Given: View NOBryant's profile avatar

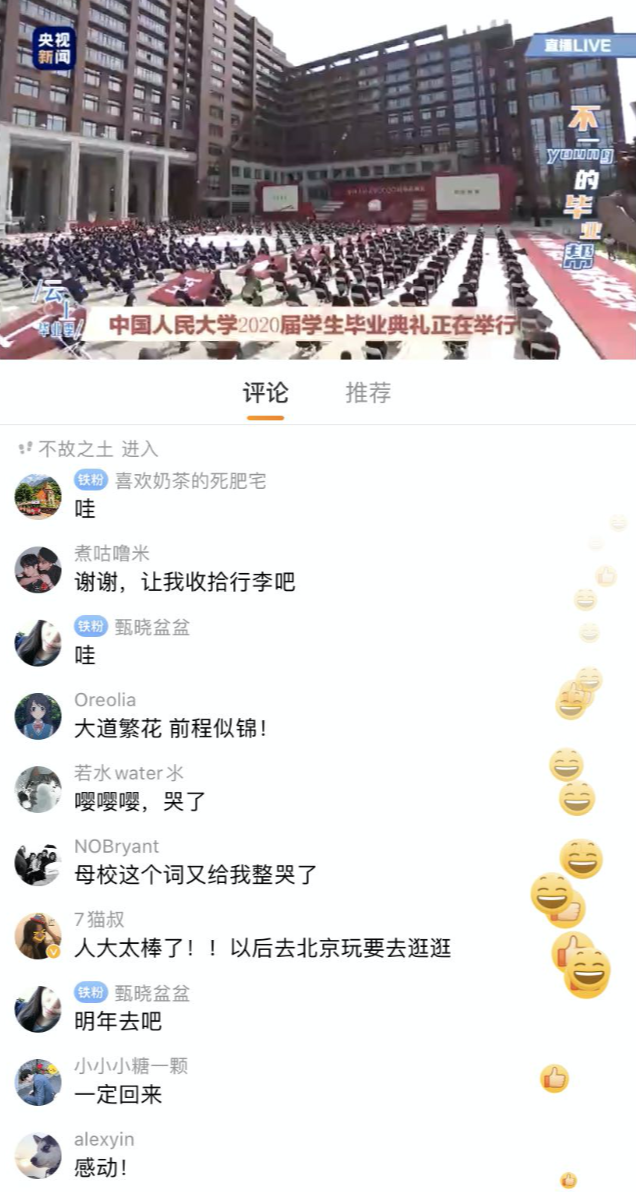Looking at the screenshot, I should coord(38,862).
